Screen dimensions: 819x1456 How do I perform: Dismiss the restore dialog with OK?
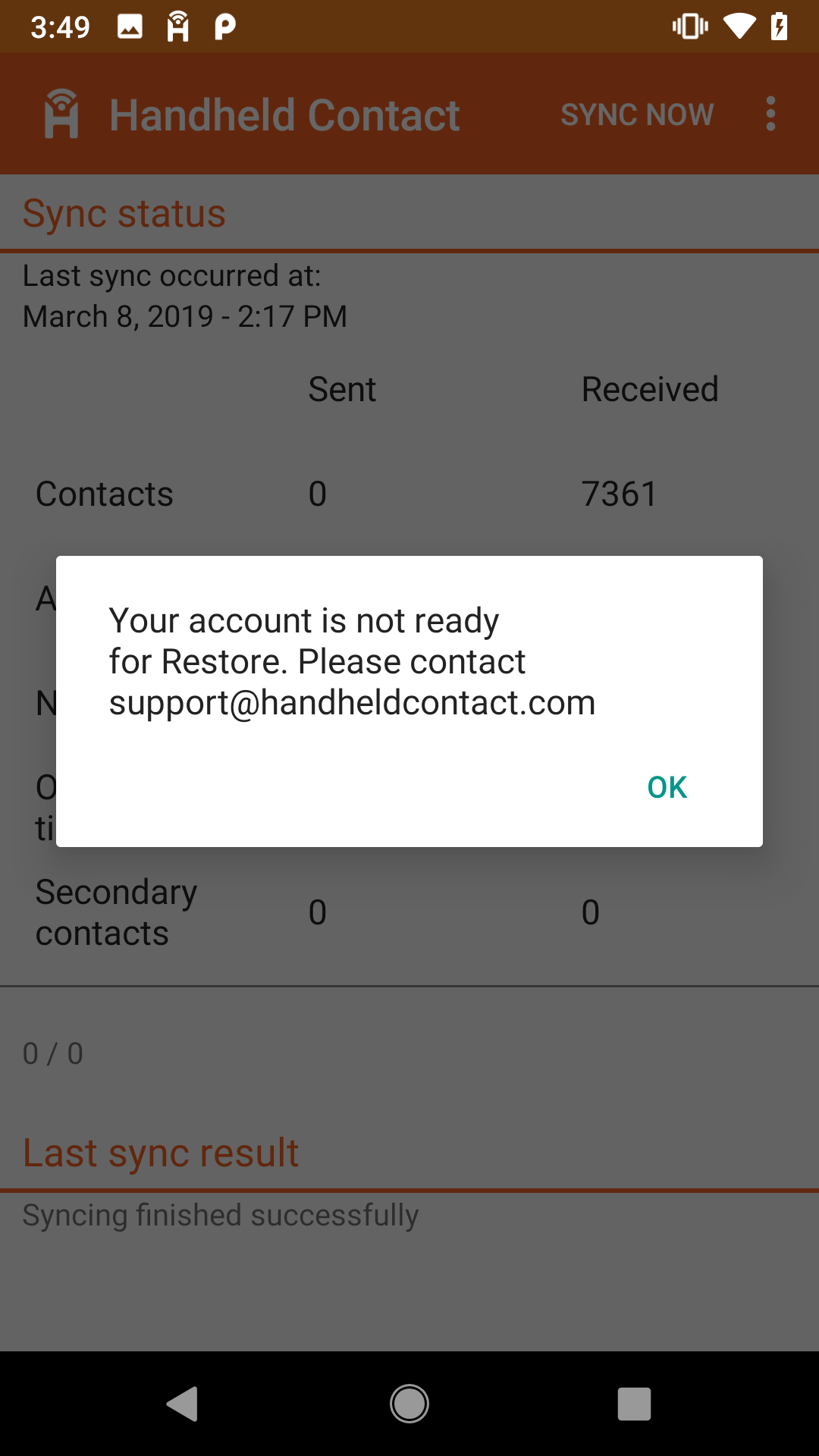point(667,787)
